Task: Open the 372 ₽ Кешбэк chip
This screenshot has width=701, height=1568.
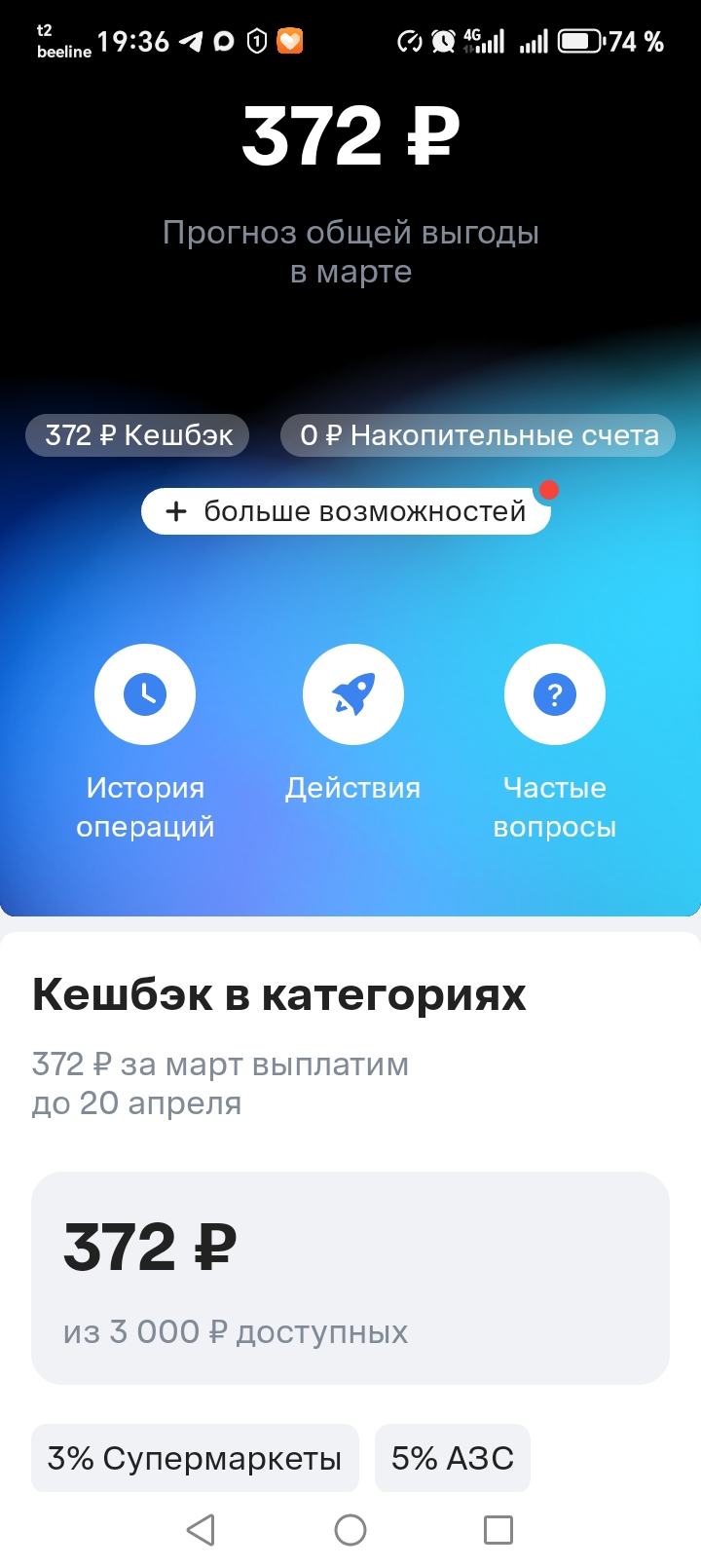Action: (x=137, y=435)
